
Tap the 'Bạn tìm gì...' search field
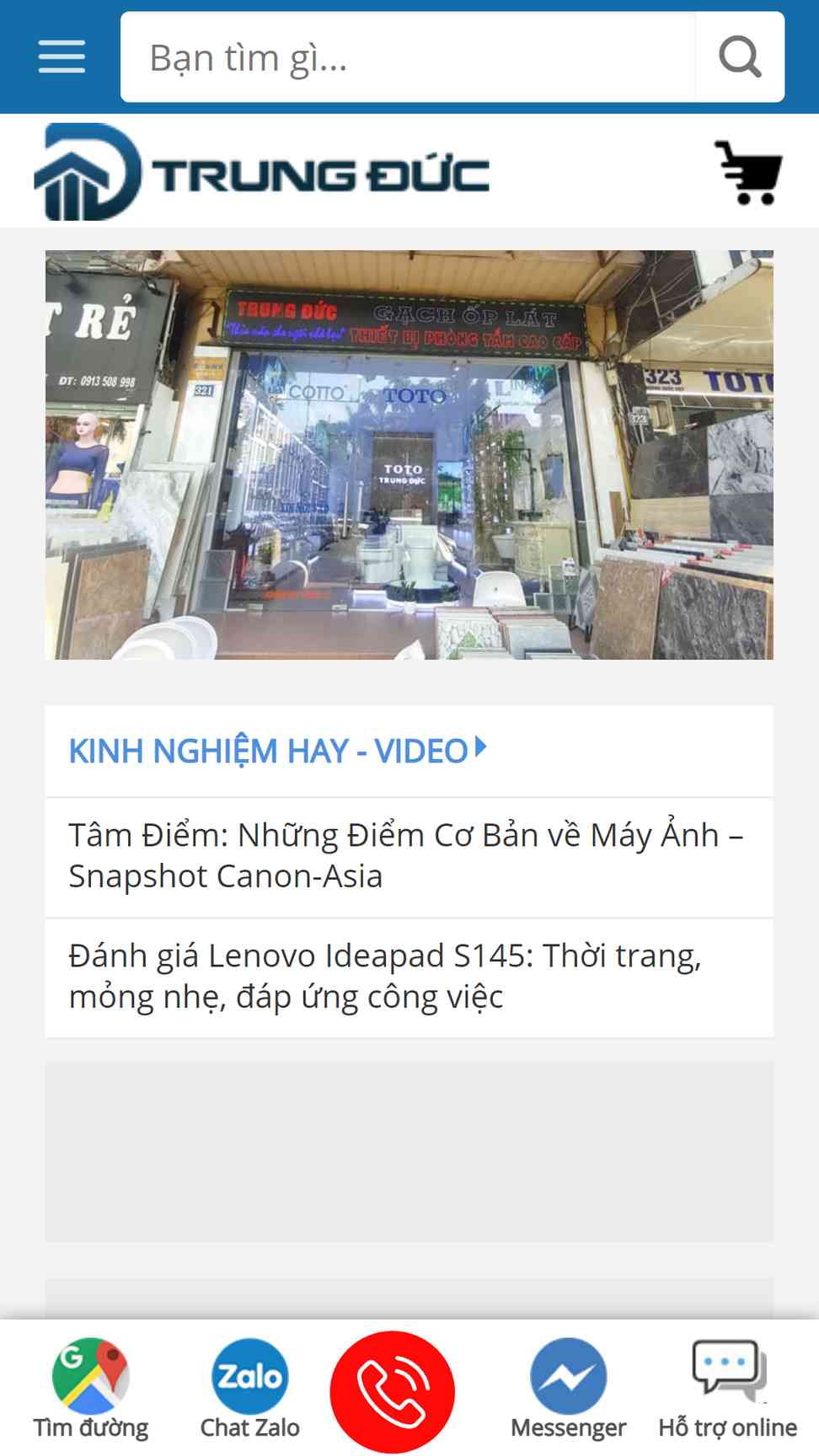pyautogui.click(x=408, y=57)
